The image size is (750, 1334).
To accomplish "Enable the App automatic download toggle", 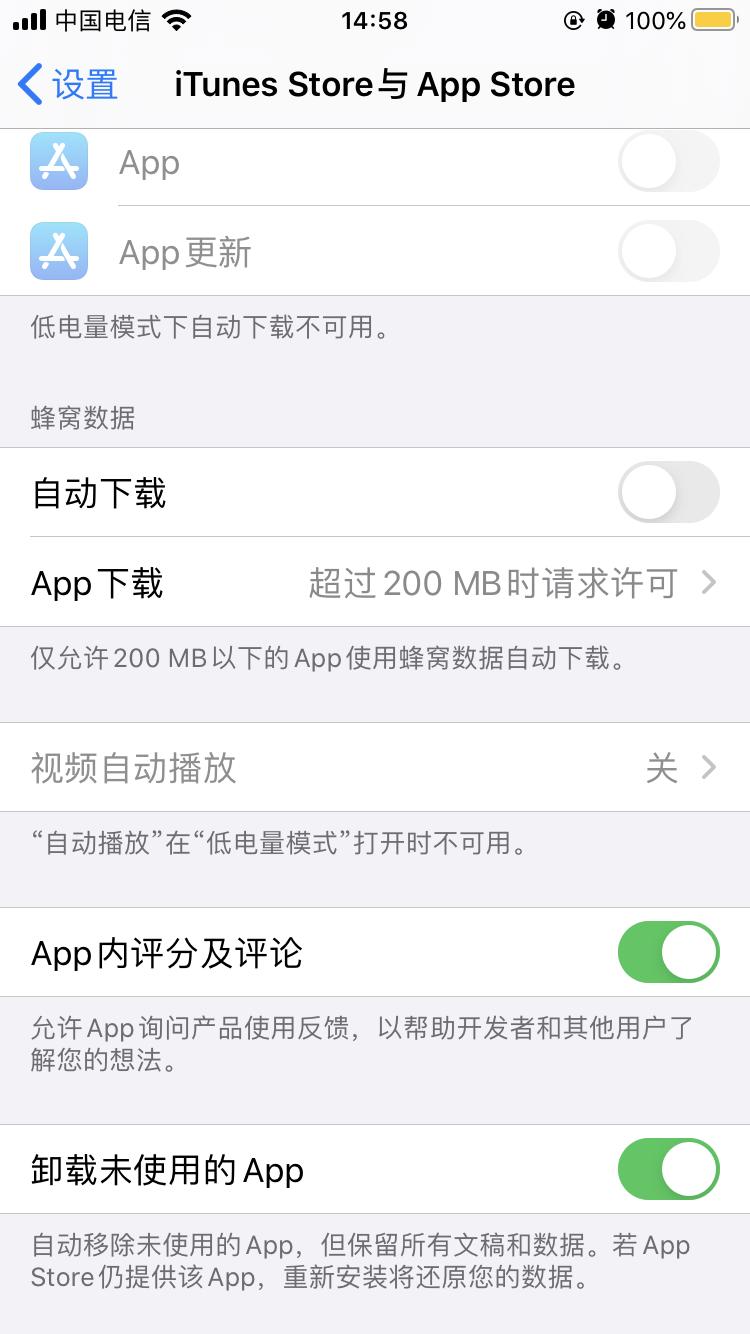I will coord(668,161).
